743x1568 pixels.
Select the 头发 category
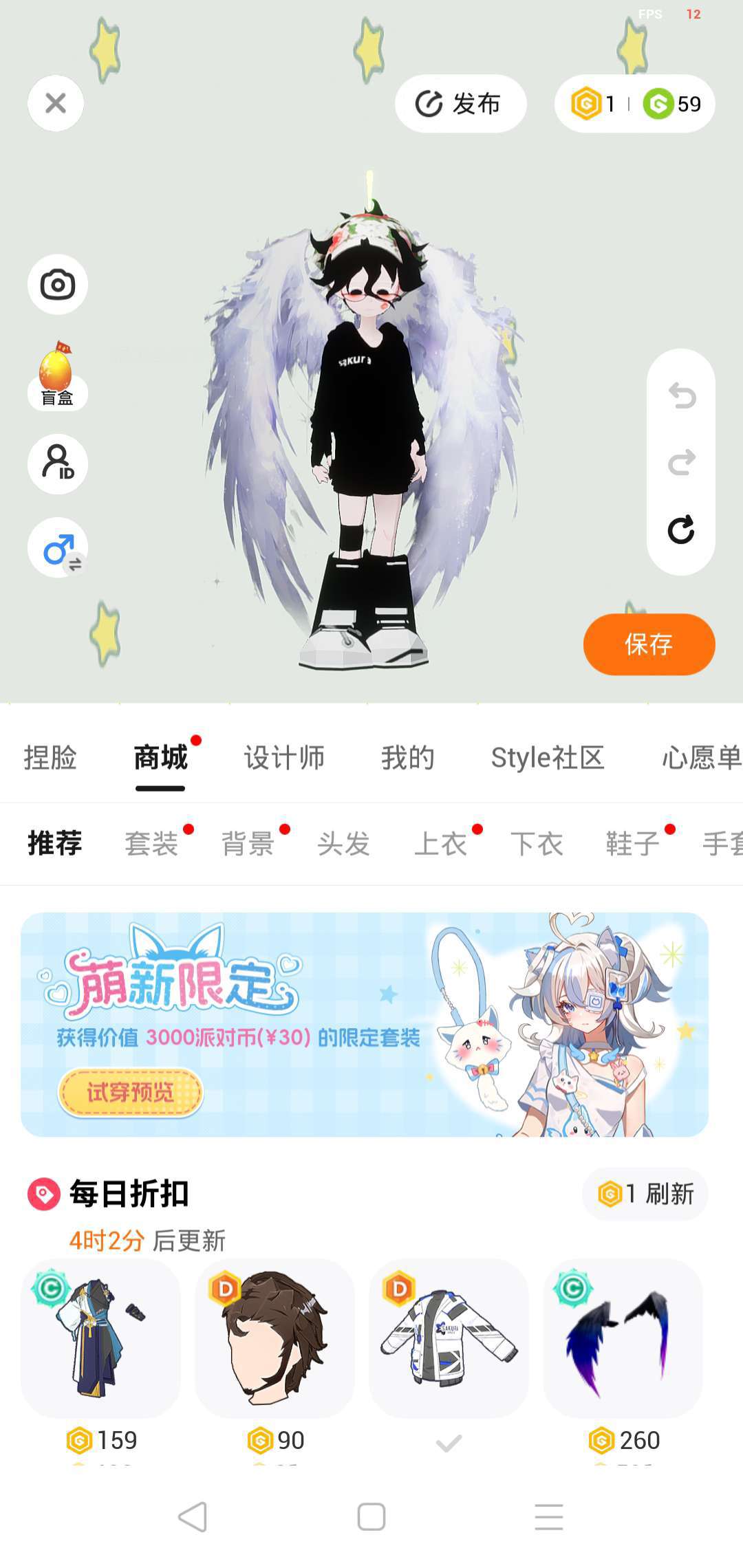point(344,843)
